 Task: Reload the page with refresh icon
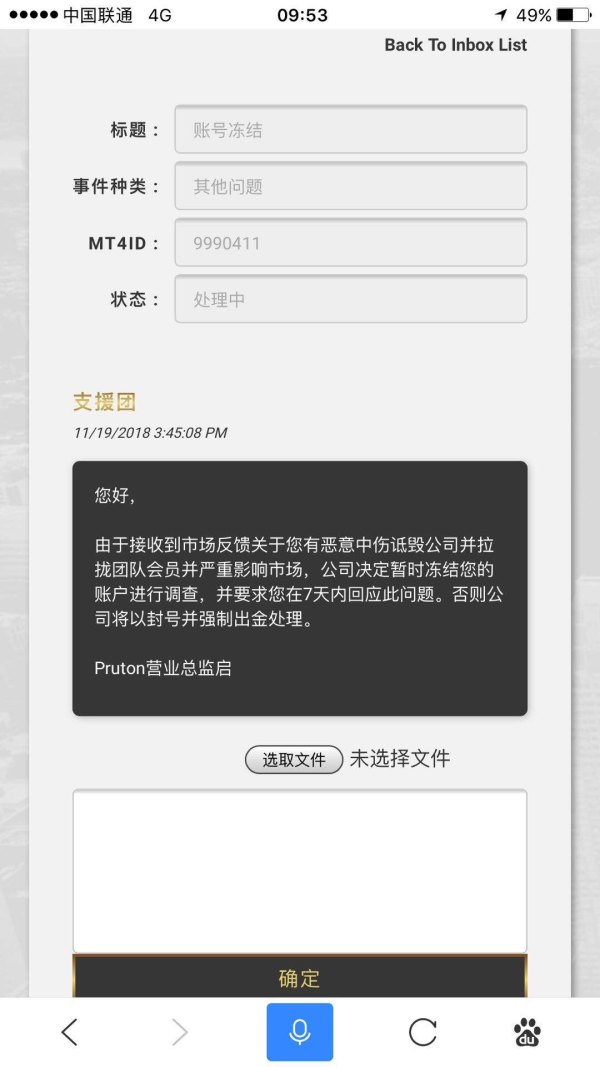[x=422, y=1032]
